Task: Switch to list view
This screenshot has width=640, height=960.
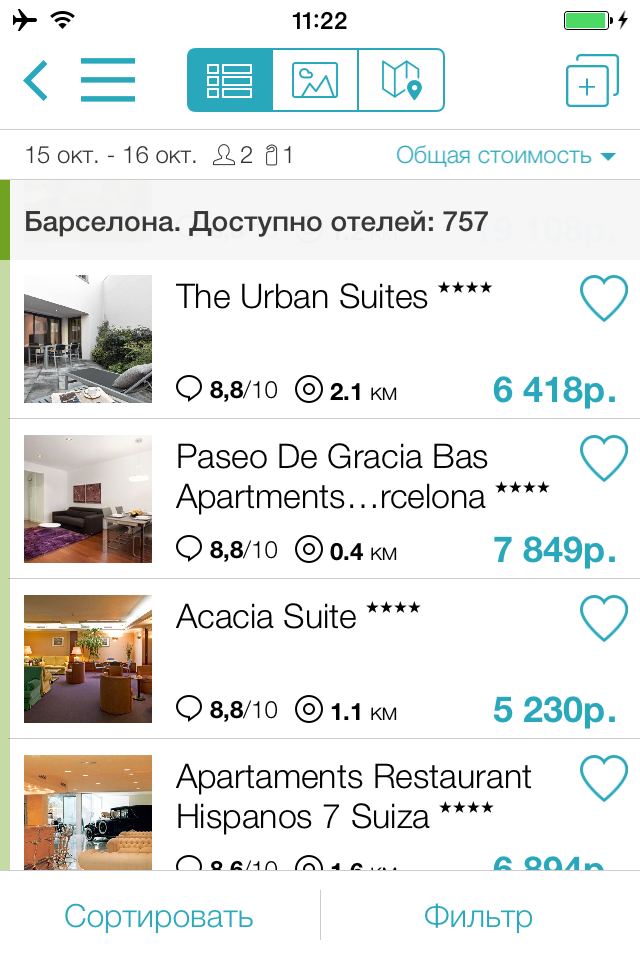Action: [x=229, y=80]
